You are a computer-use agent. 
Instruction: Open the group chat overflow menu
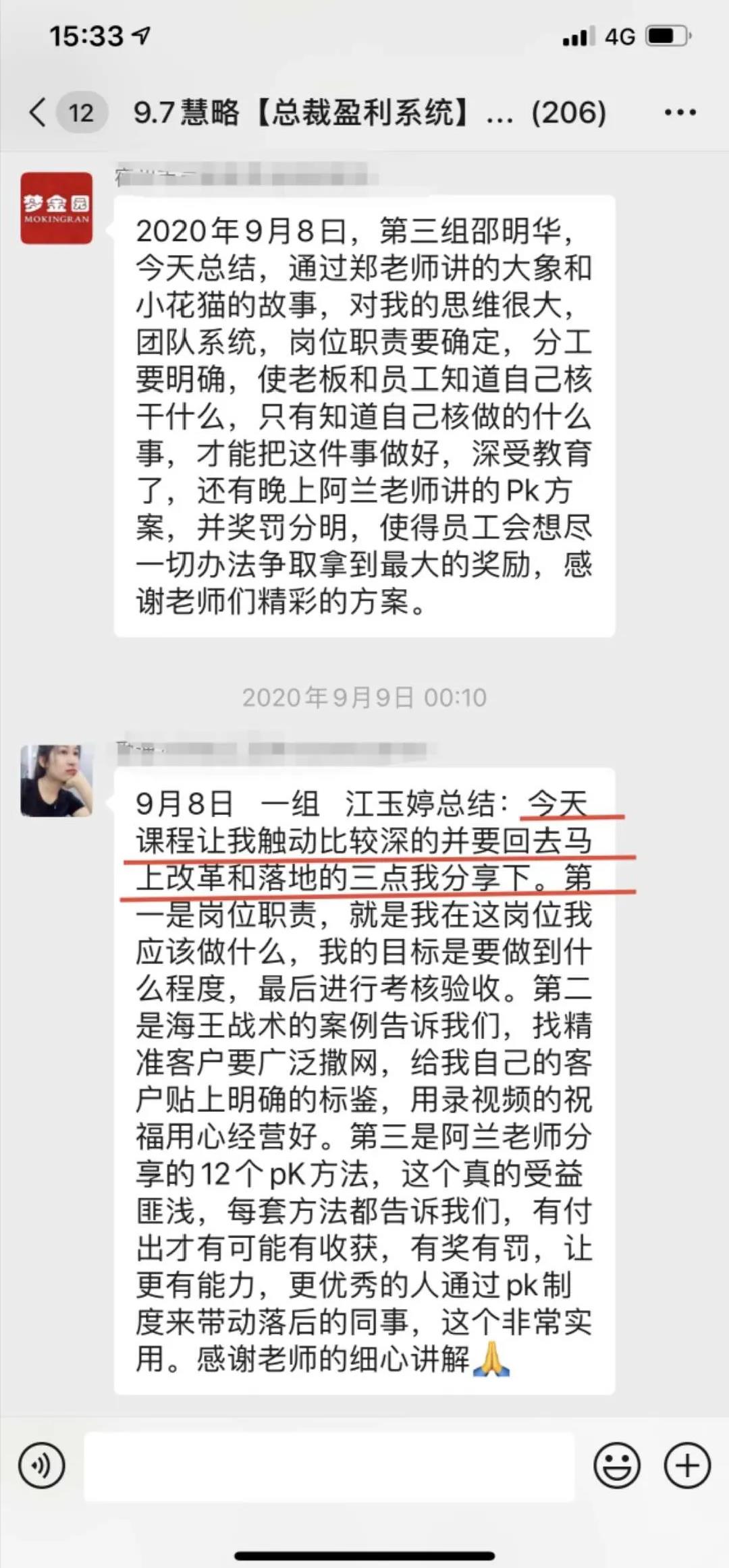coord(679,113)
